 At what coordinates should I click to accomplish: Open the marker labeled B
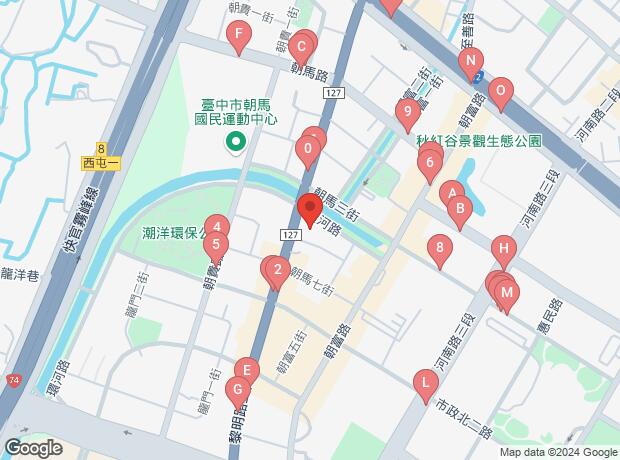pyautogui.click(x=460, y=209)
